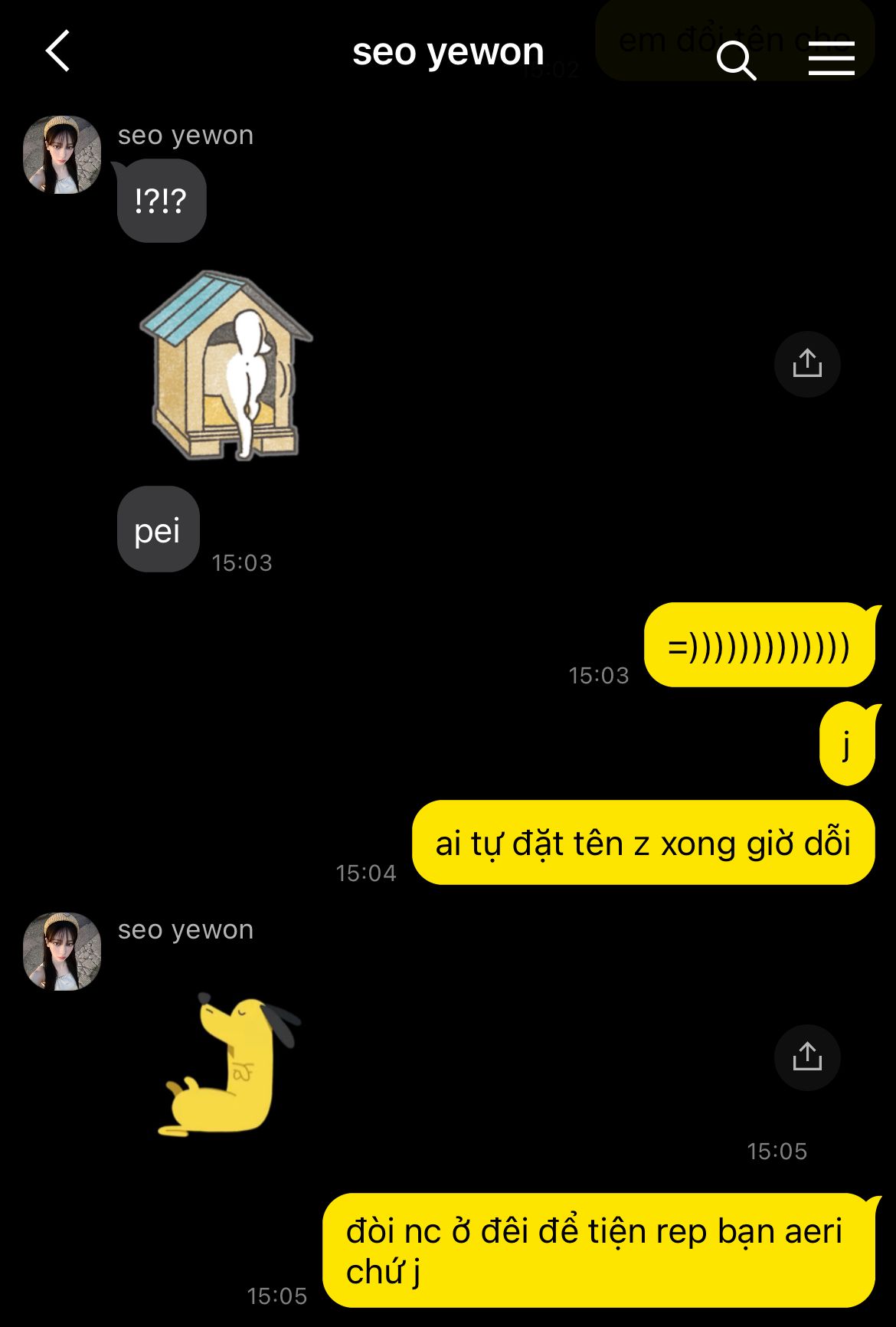Search within this conversation

(736, 59)
